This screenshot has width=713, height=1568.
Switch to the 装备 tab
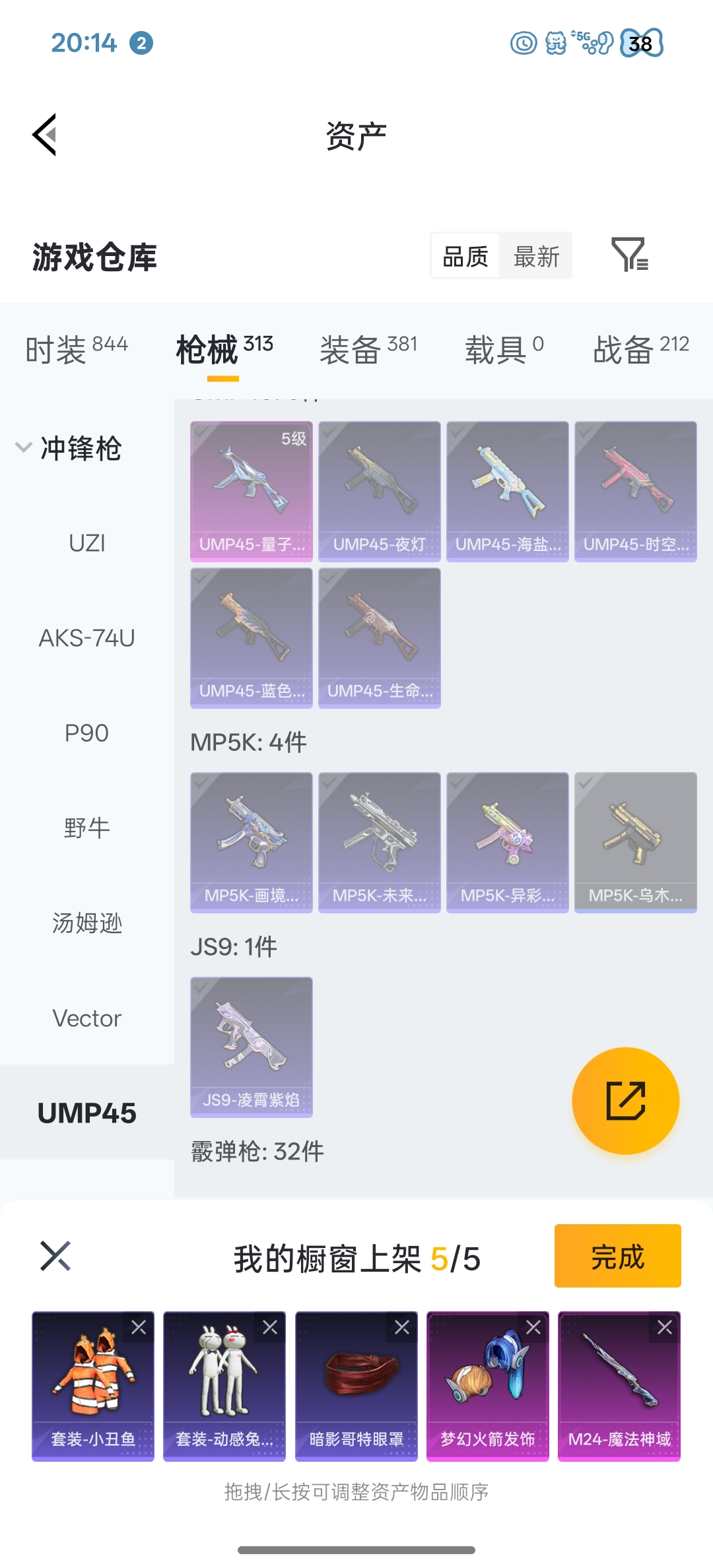click(368, 349)
